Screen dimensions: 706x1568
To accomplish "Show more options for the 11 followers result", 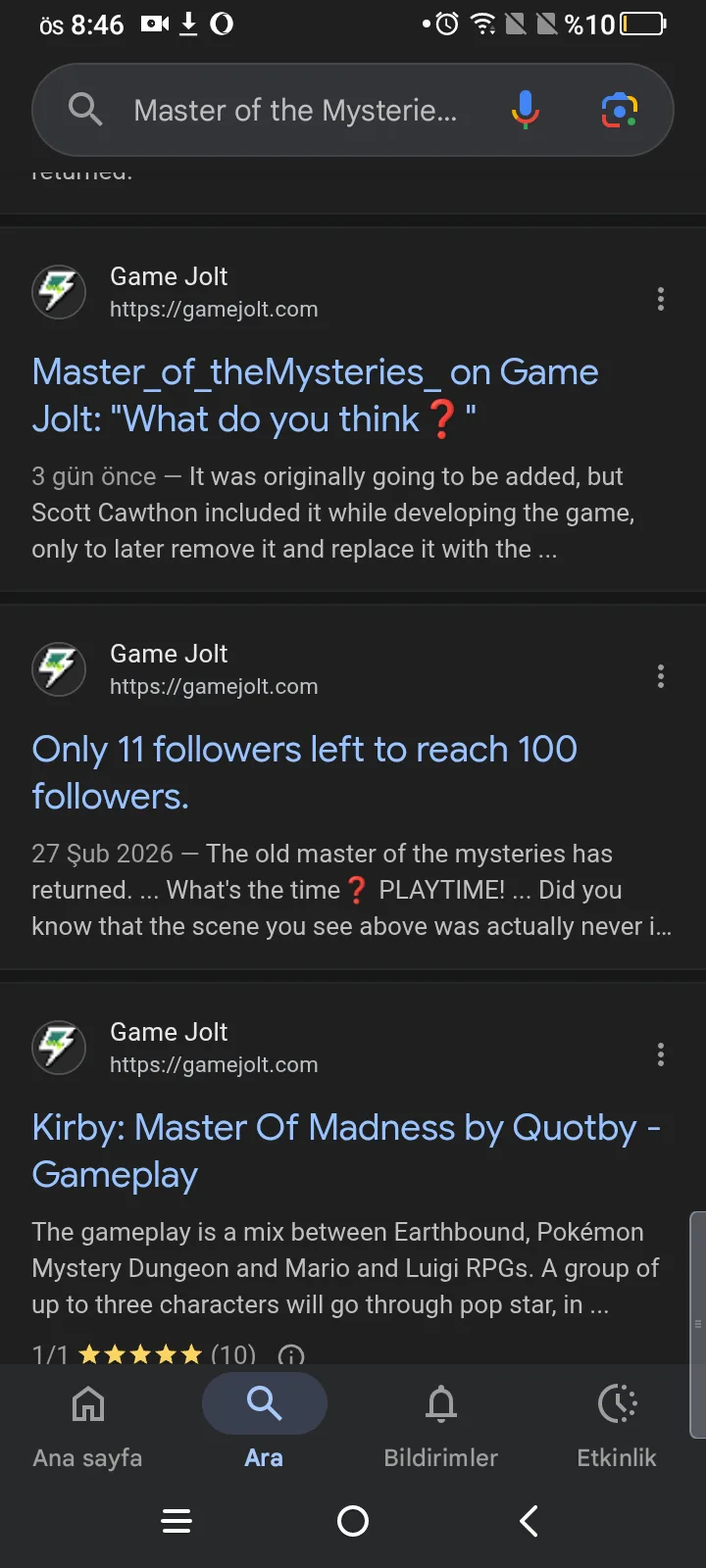I will (661, 676).
